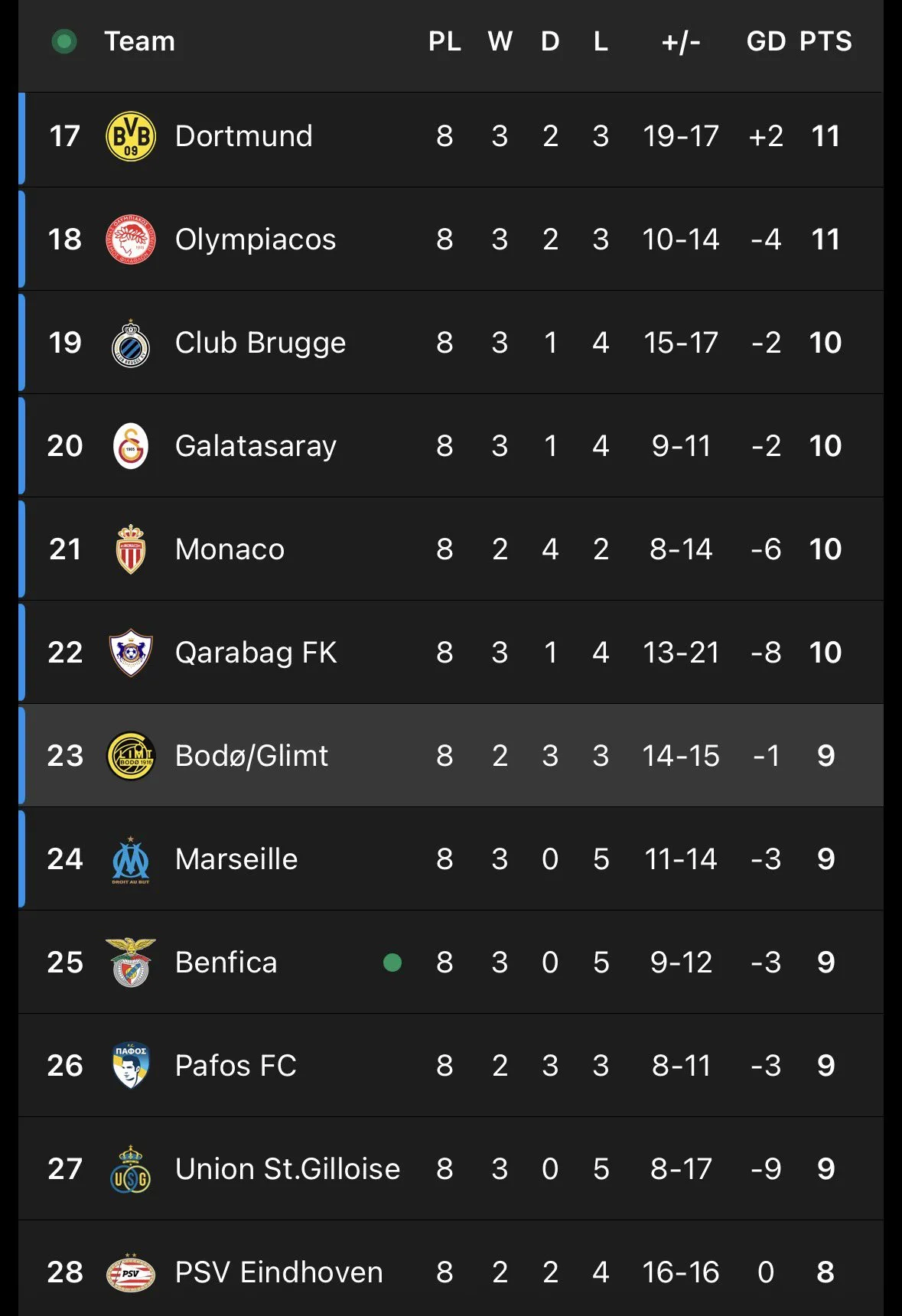Screen dimensions: 902x1316
Task: Sort the table by PTS column
Action: (x=825, y=41)
